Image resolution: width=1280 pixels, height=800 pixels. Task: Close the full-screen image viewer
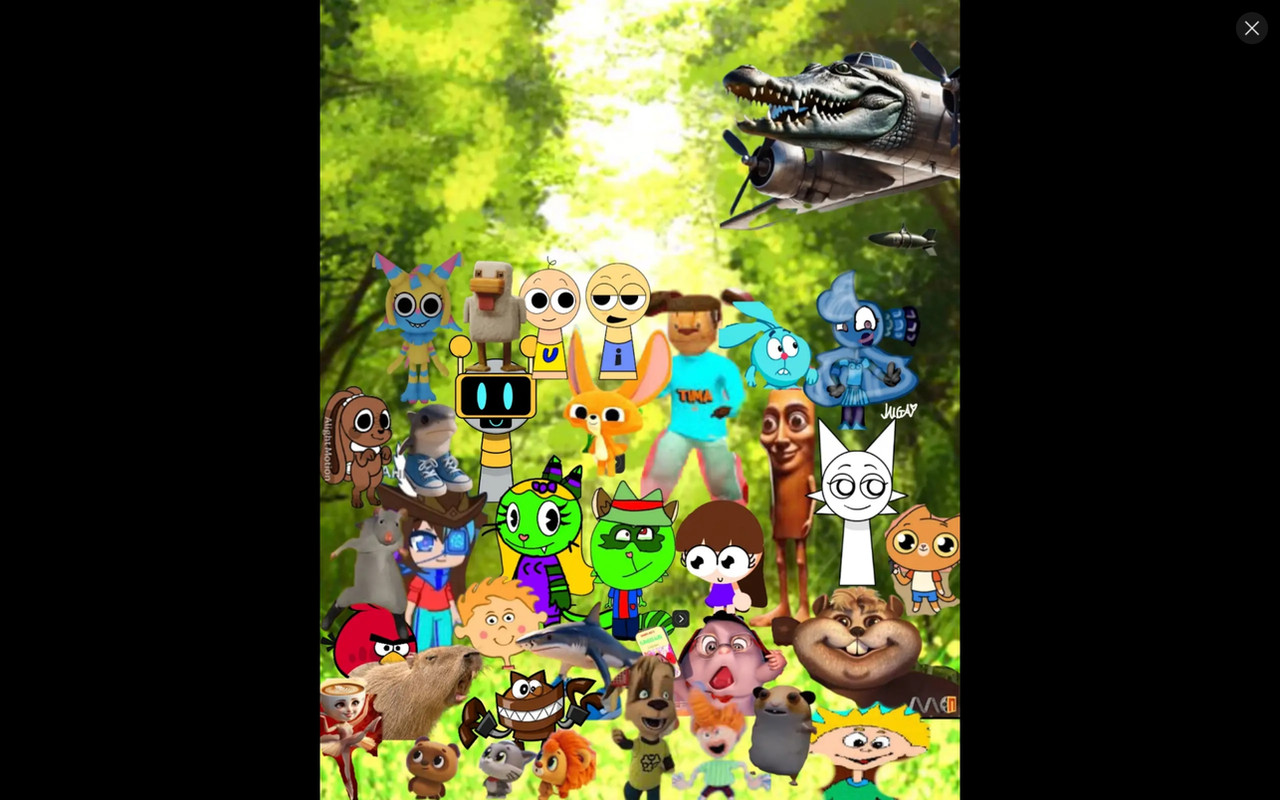point(1251,28)
